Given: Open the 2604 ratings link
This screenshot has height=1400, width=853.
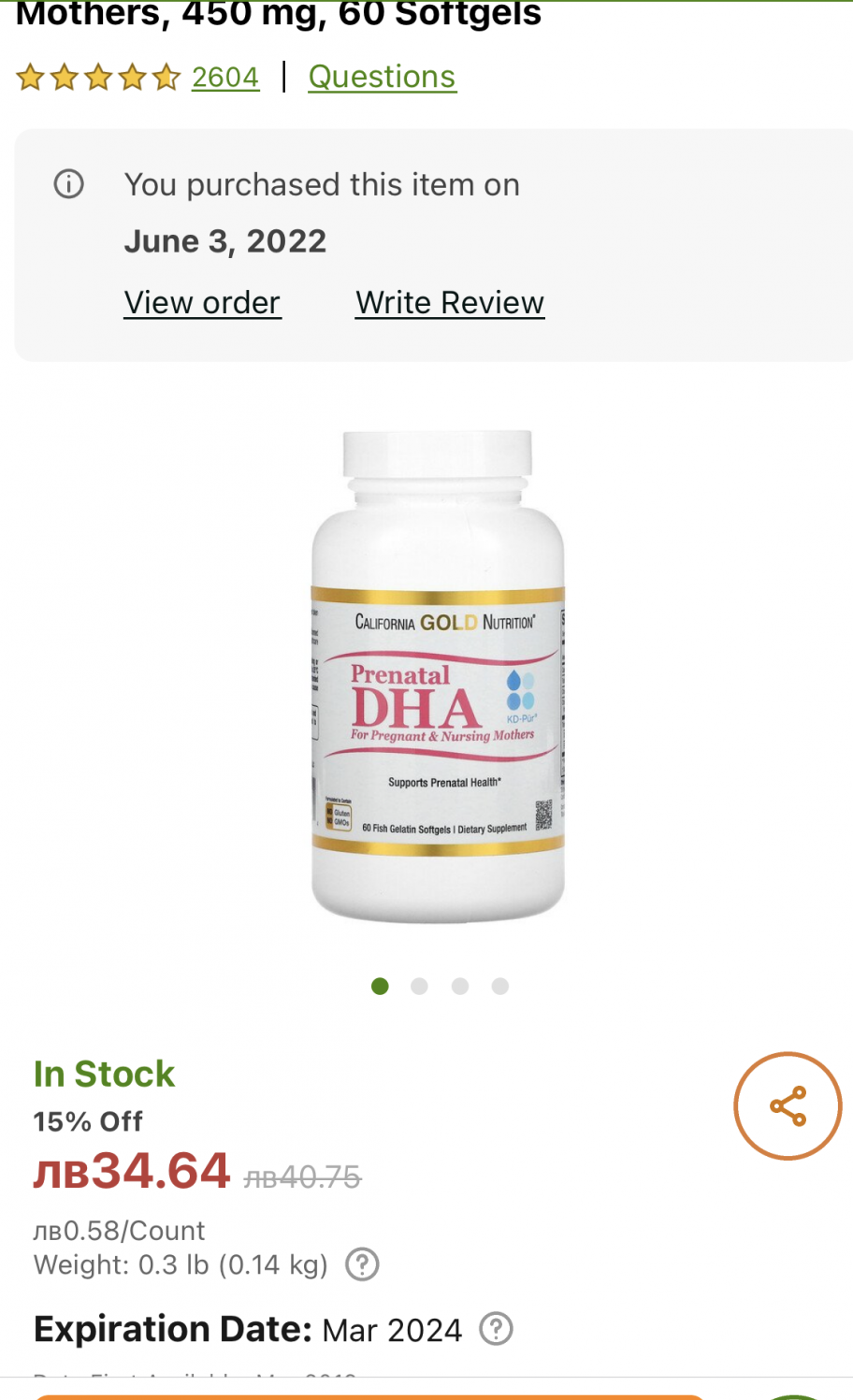Looking at the screenshot, I should tap(224, 77).
